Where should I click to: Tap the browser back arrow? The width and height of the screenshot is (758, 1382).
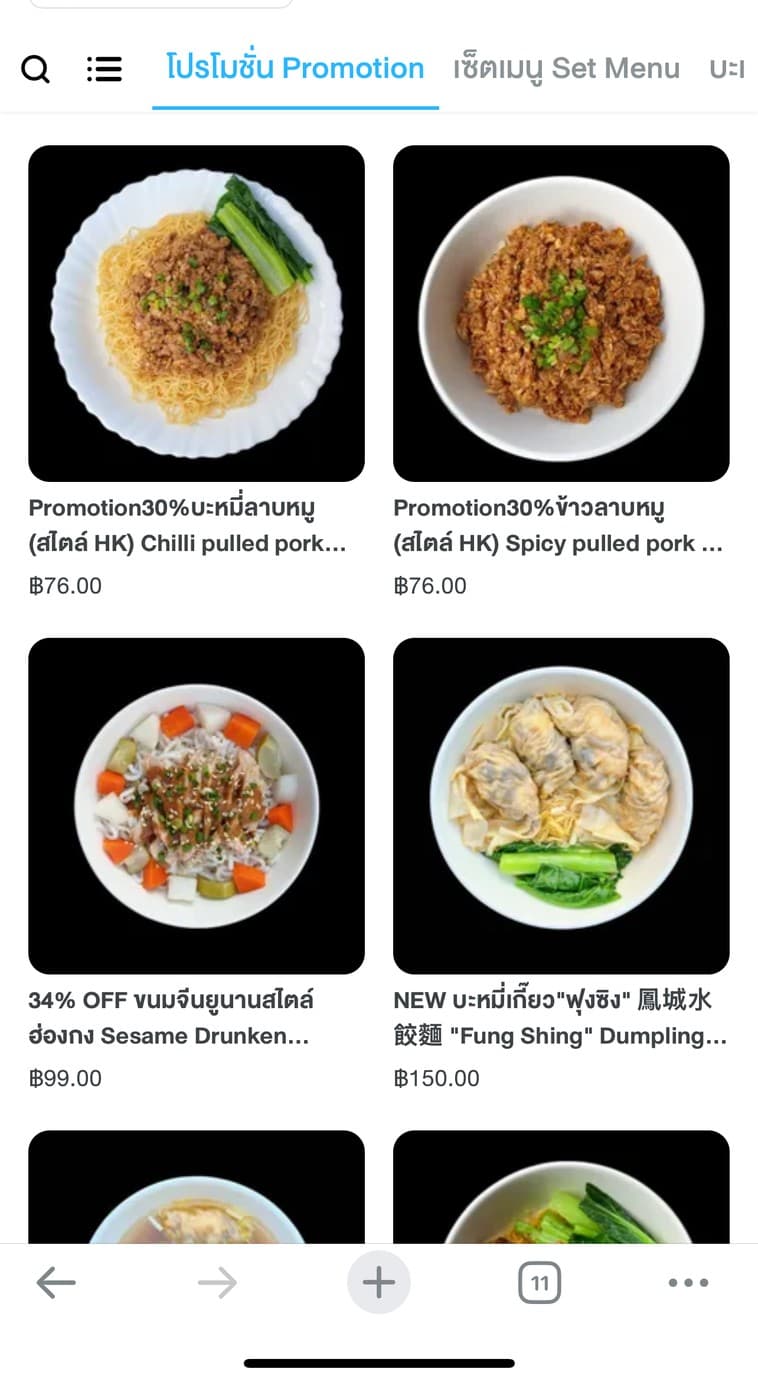click(56, 1282)
